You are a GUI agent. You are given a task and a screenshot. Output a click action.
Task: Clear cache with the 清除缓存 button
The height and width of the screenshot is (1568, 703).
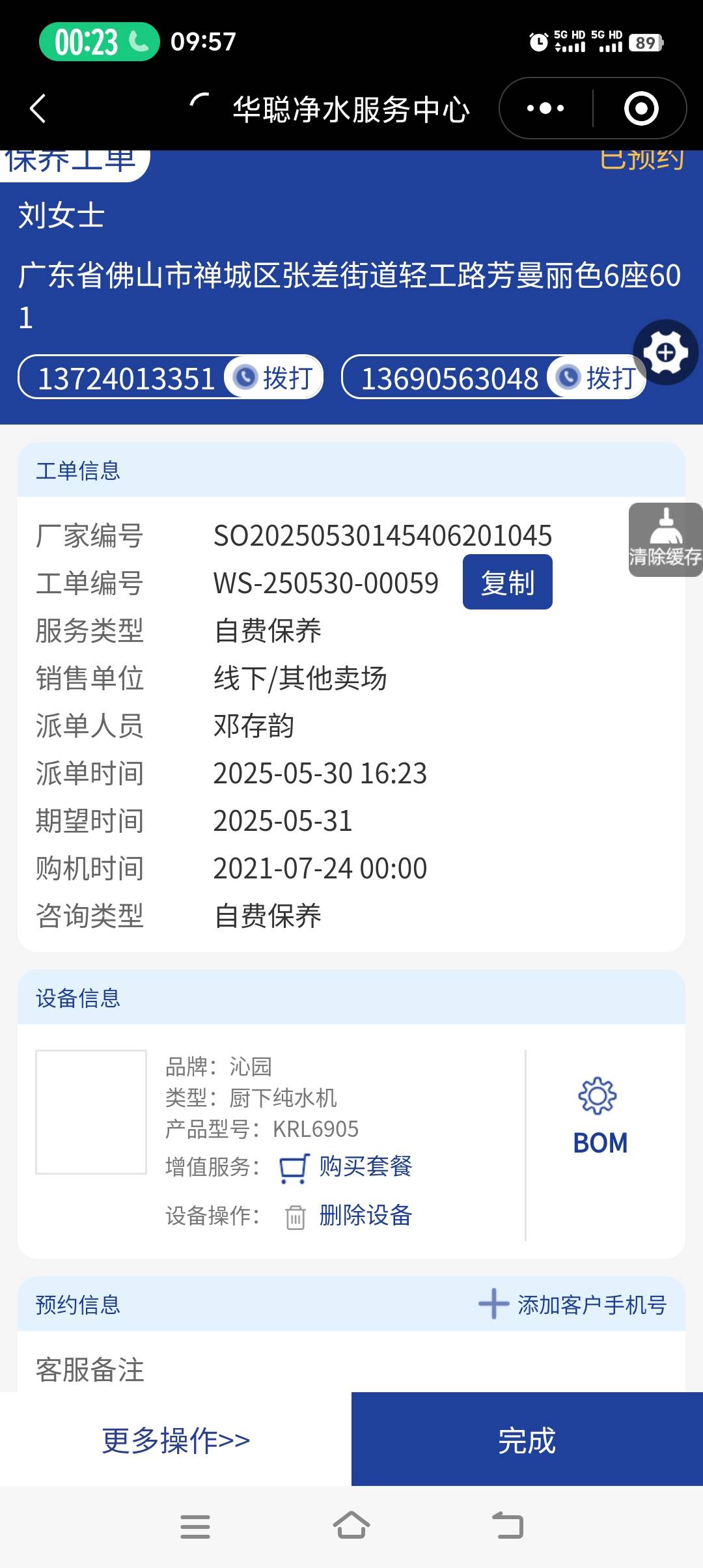pyautogui.click(x=665, y=539)
